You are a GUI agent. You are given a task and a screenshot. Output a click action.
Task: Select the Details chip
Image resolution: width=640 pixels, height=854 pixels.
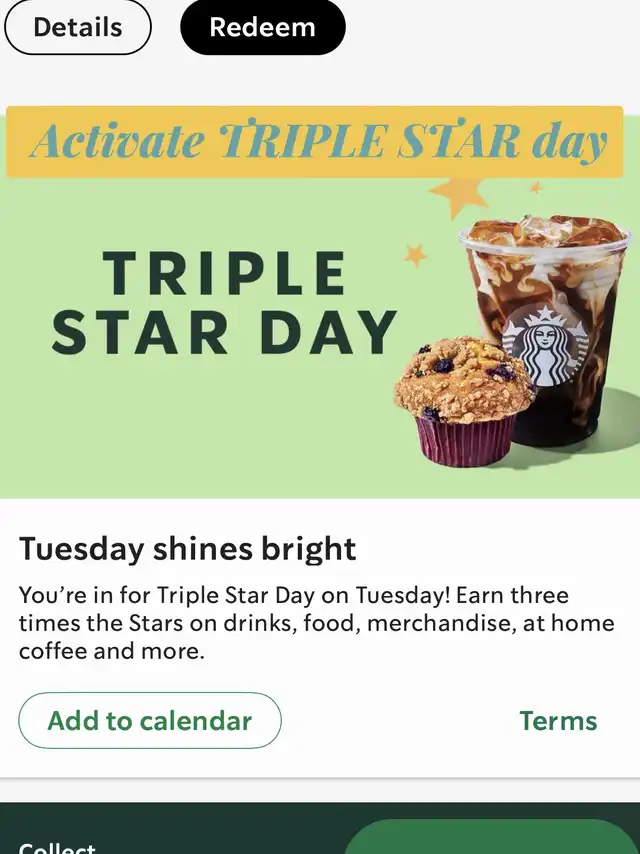pyautogui.click(x=77, y=27)
